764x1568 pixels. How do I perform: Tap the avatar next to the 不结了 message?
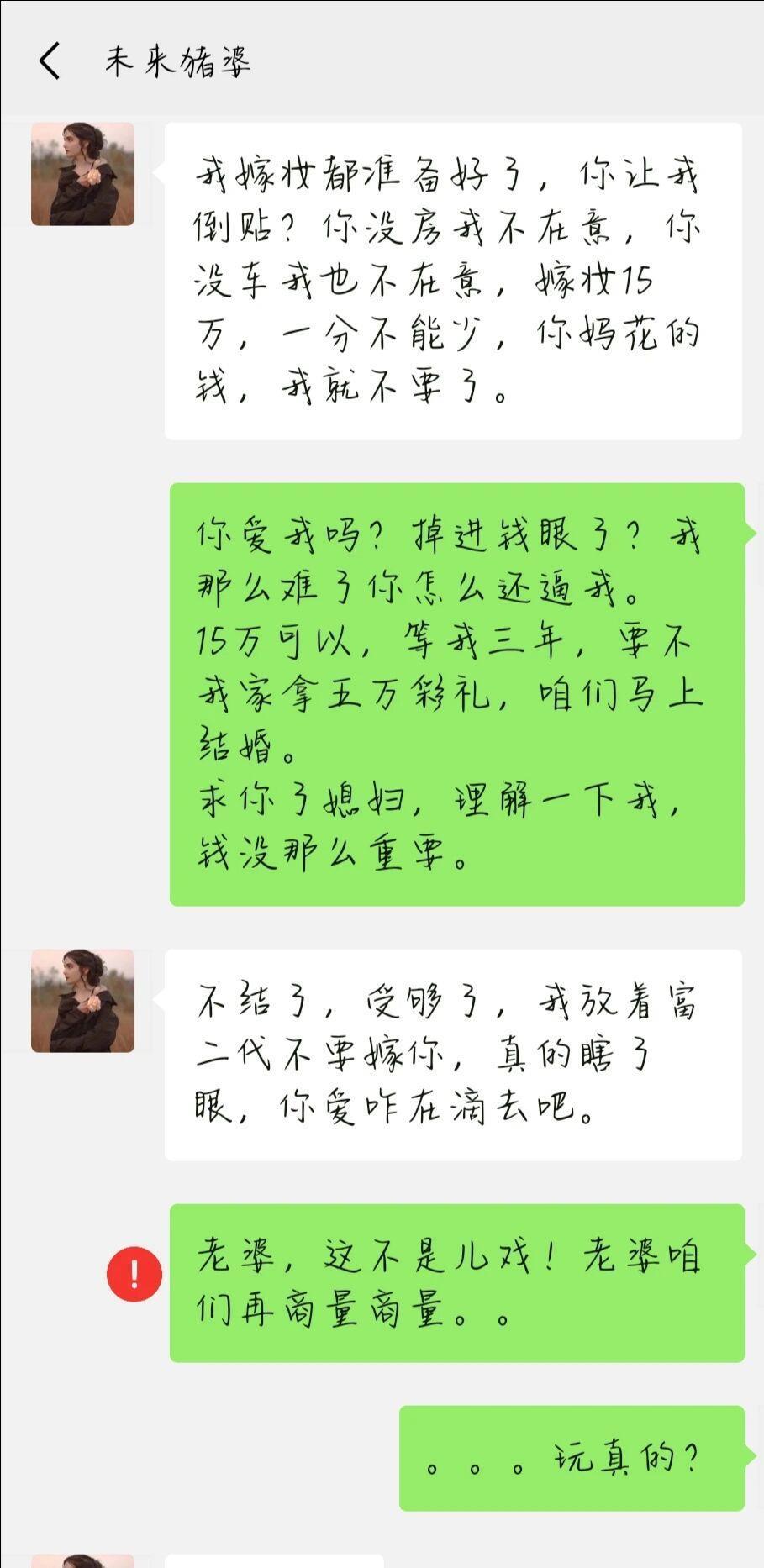pos(82,1002)
